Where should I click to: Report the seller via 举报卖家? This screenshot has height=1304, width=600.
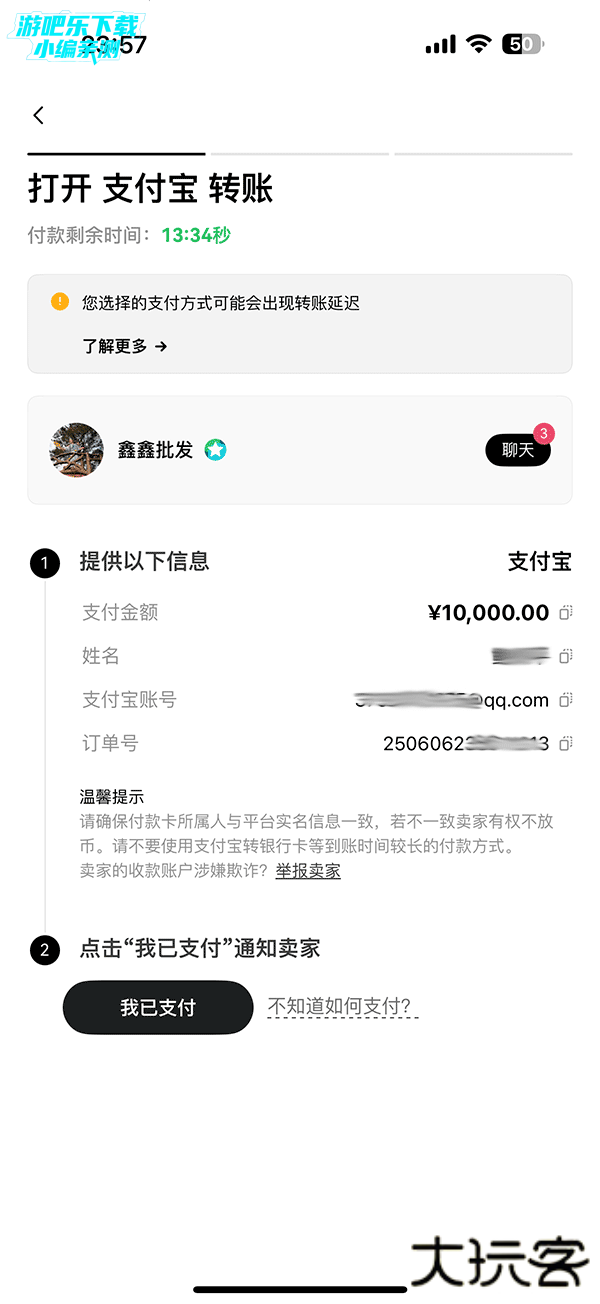[308, 871]
